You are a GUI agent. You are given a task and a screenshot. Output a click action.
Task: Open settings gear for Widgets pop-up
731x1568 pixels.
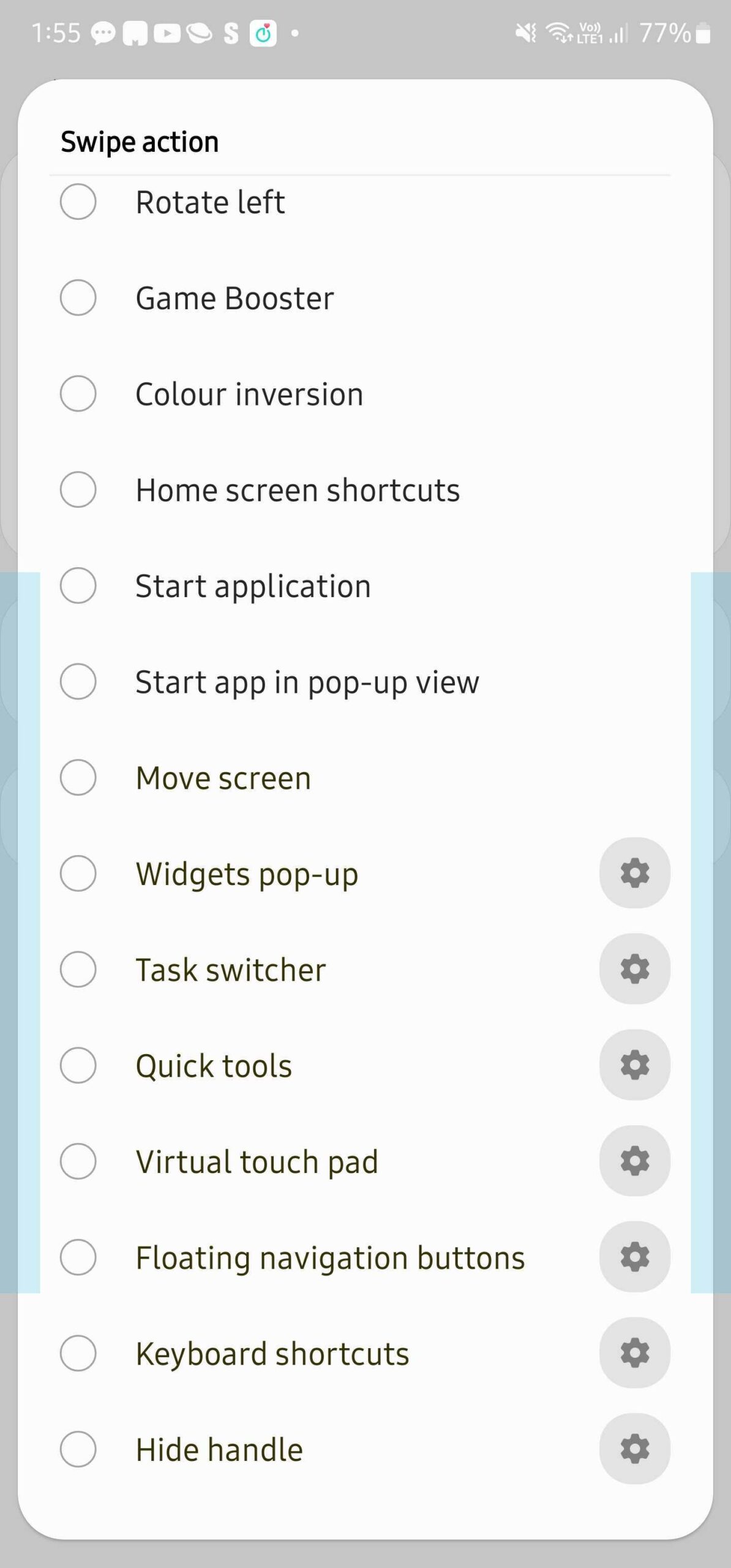(634, 873)
